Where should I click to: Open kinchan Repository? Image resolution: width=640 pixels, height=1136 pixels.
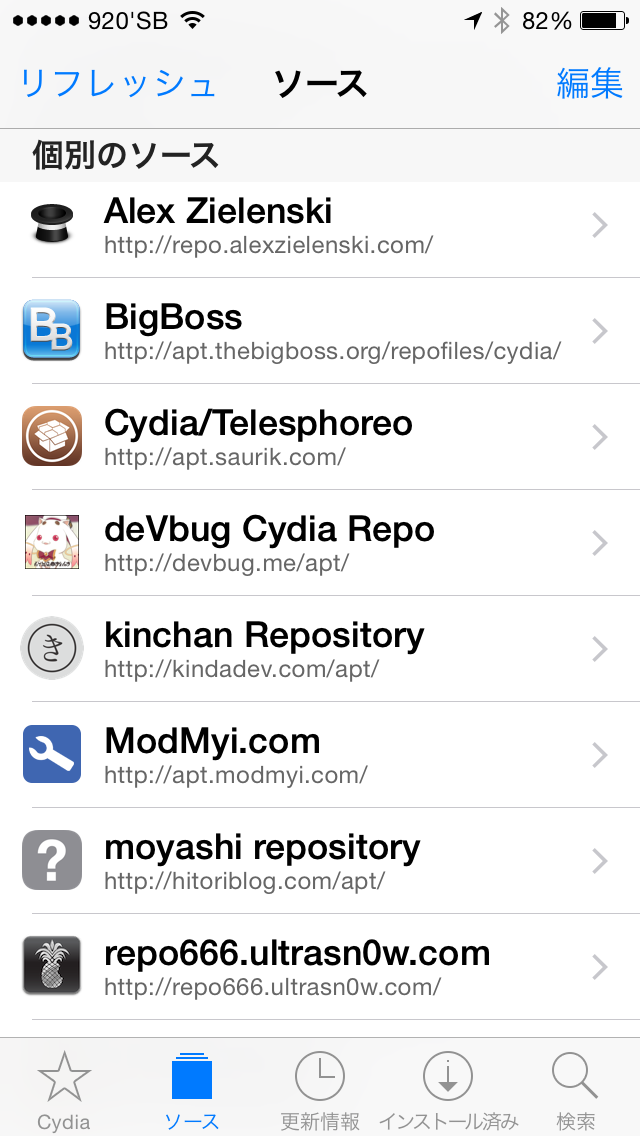pos(320,648)
